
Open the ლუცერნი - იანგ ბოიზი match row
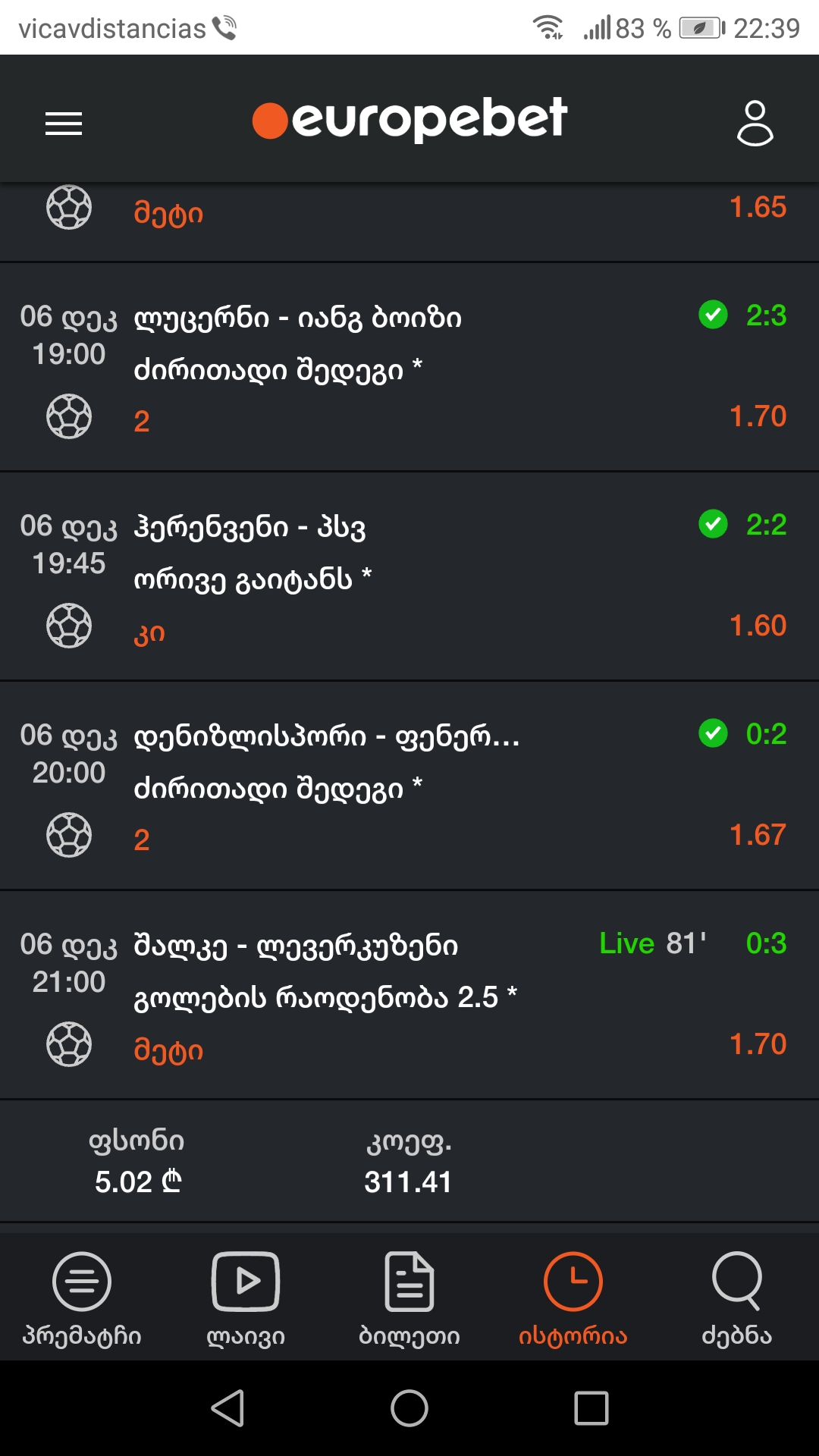coord(409,367)
